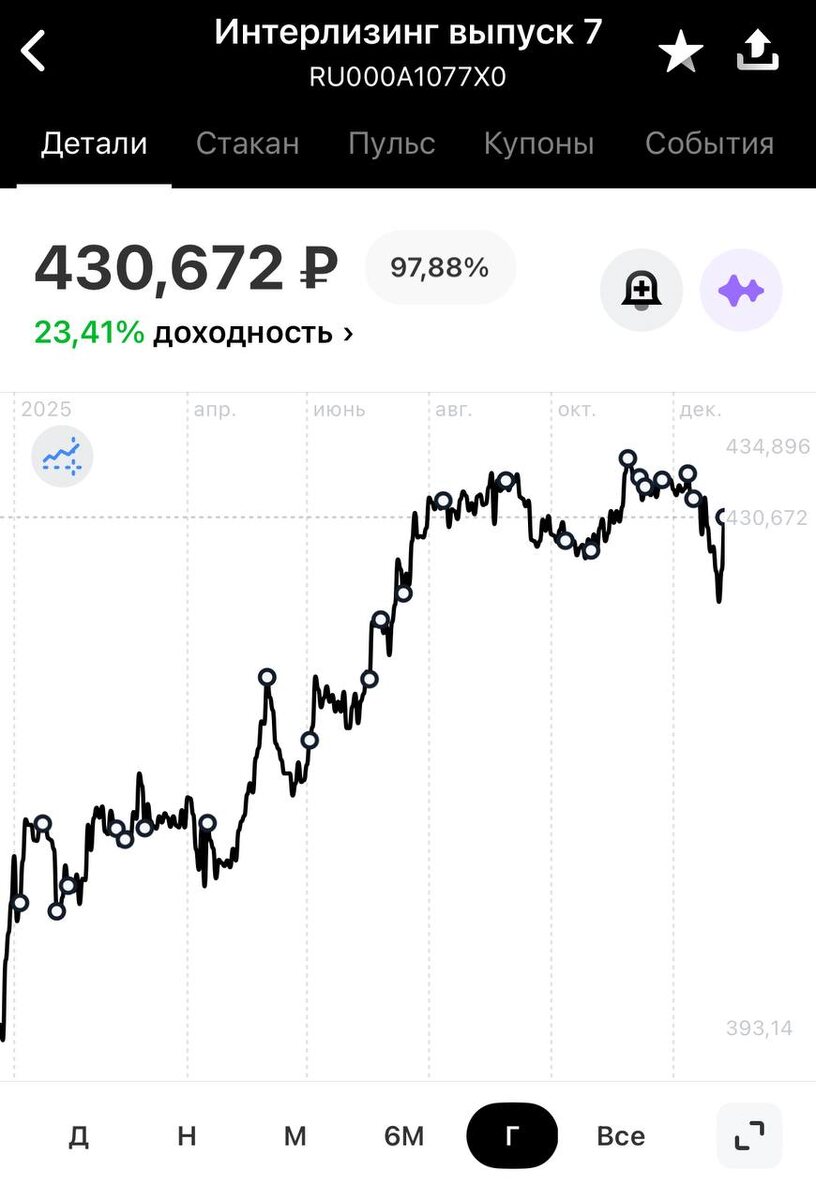The height and width of the screenshot is (1200, 816).
Task: Toggle the "Г" yearly chart period
Action: pyautogui.click(x=512, y=1135)
